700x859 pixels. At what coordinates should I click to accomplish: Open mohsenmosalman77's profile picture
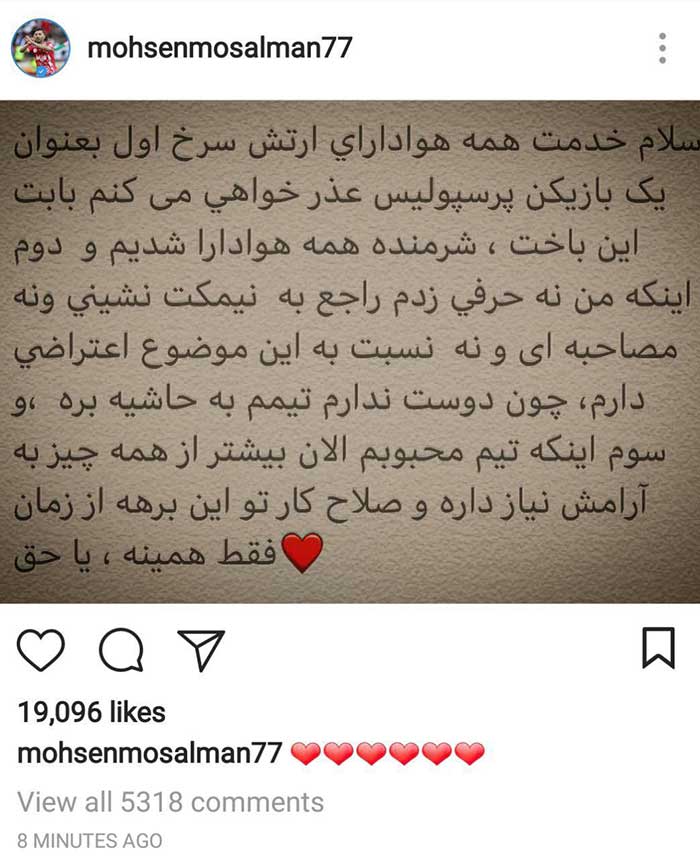(41, 48)
